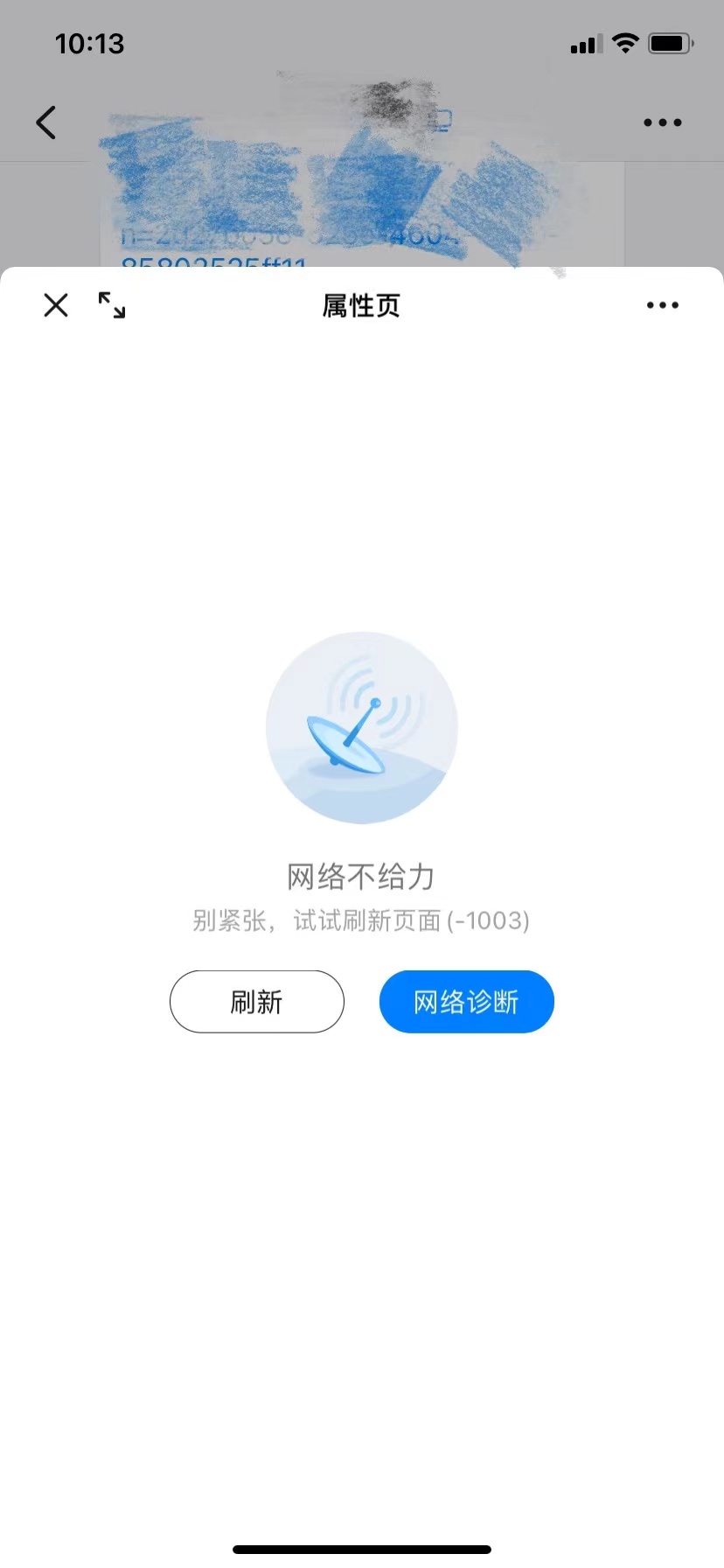Tap the empty space below the buttons
This screenshot has width=724, height=1568.
point(361,1225)
